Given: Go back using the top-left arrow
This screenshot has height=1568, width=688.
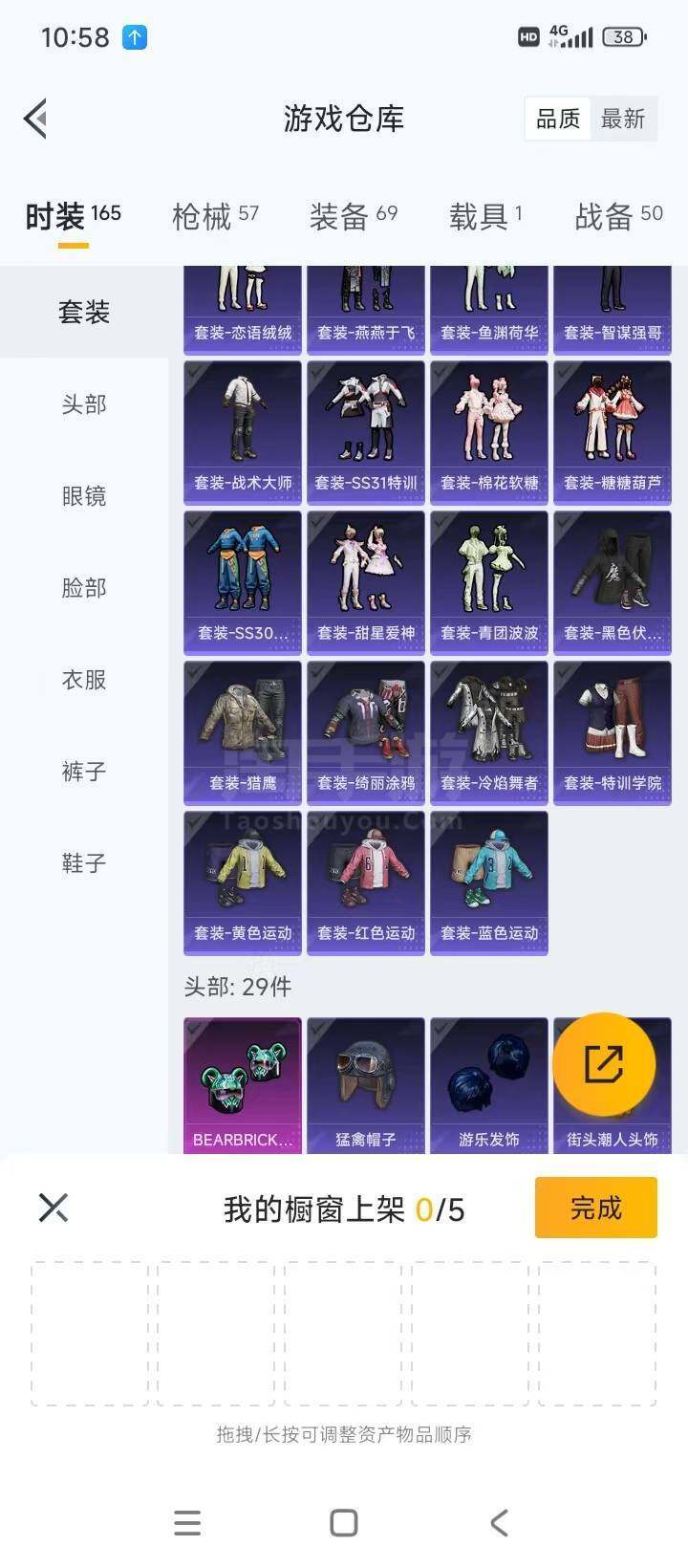Looking at the screenshot, I should pos(36,120).
